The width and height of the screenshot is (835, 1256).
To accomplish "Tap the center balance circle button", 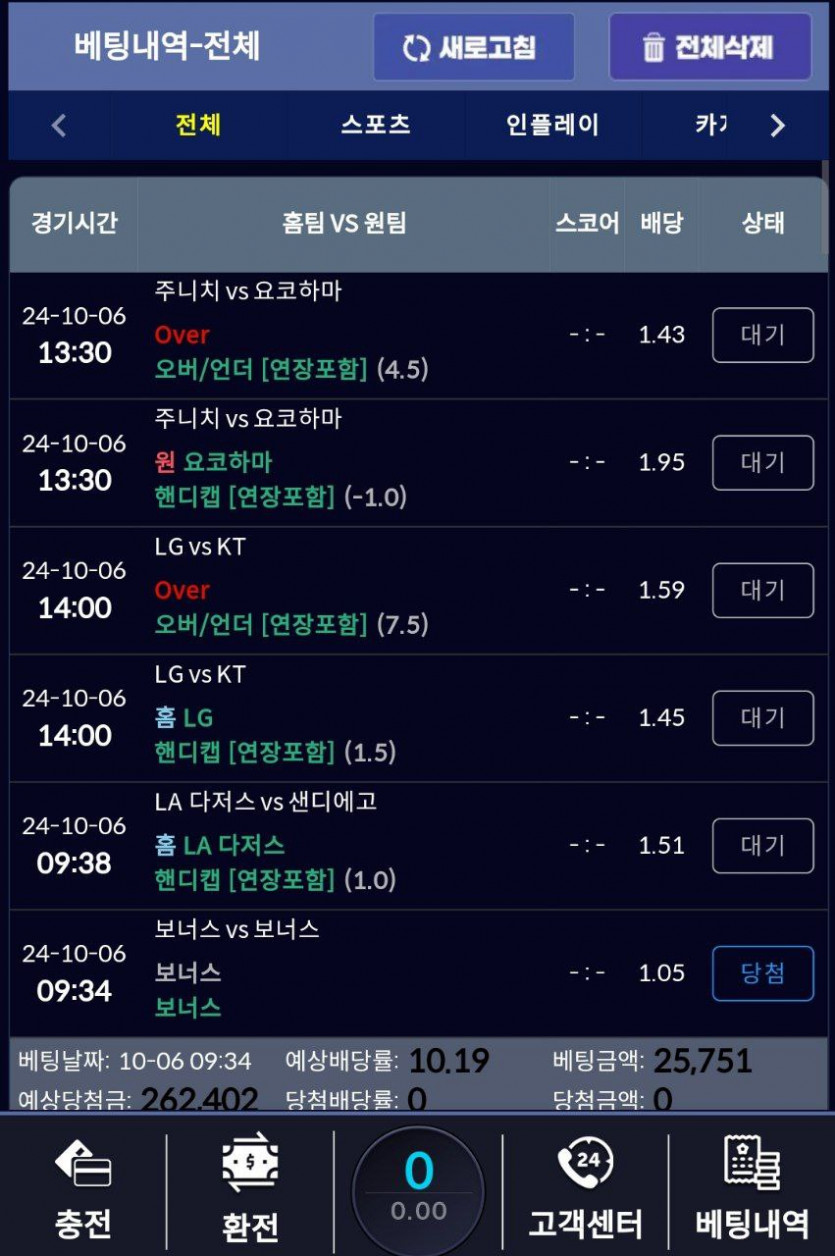I will pyautogui.click(x=418, y=1190).
